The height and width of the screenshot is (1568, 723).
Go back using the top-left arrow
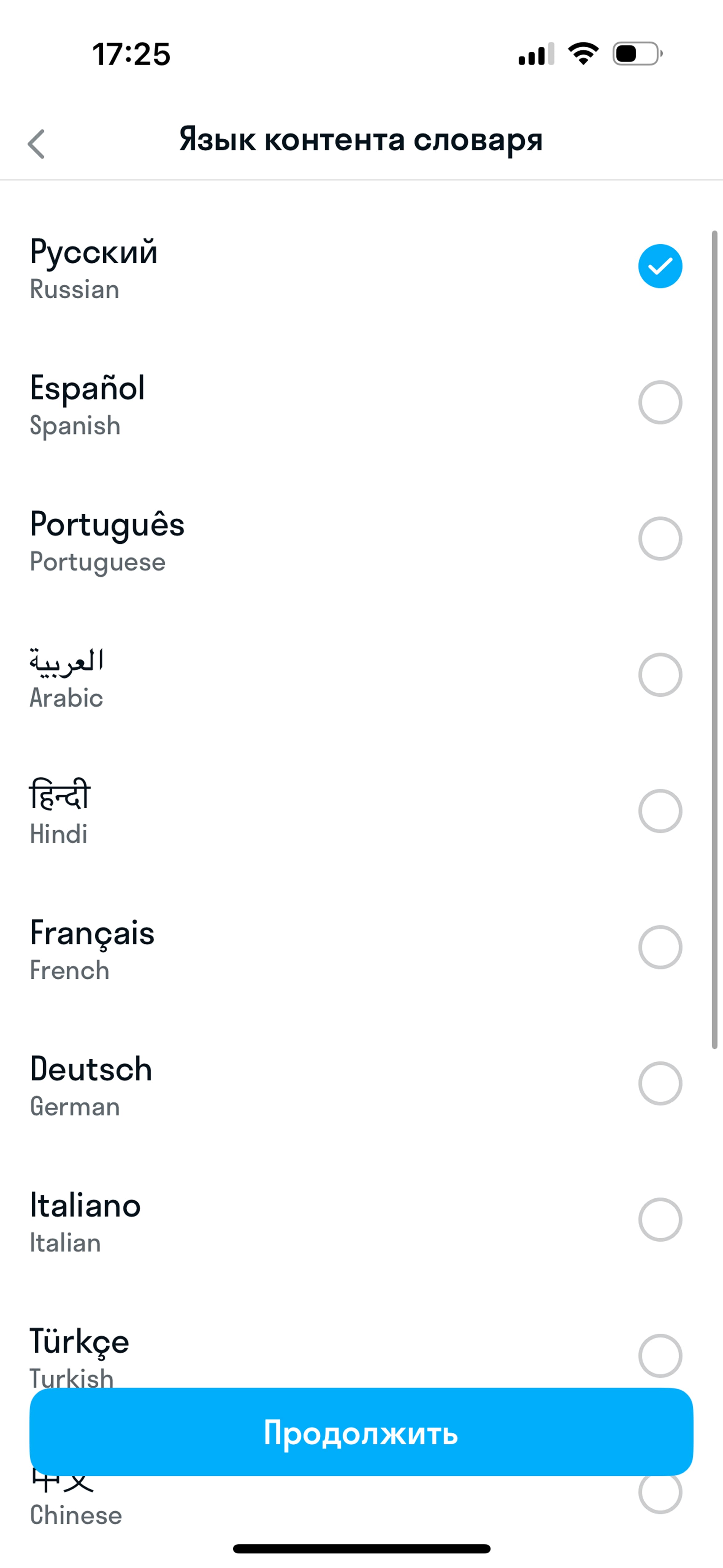coord(37,144)
